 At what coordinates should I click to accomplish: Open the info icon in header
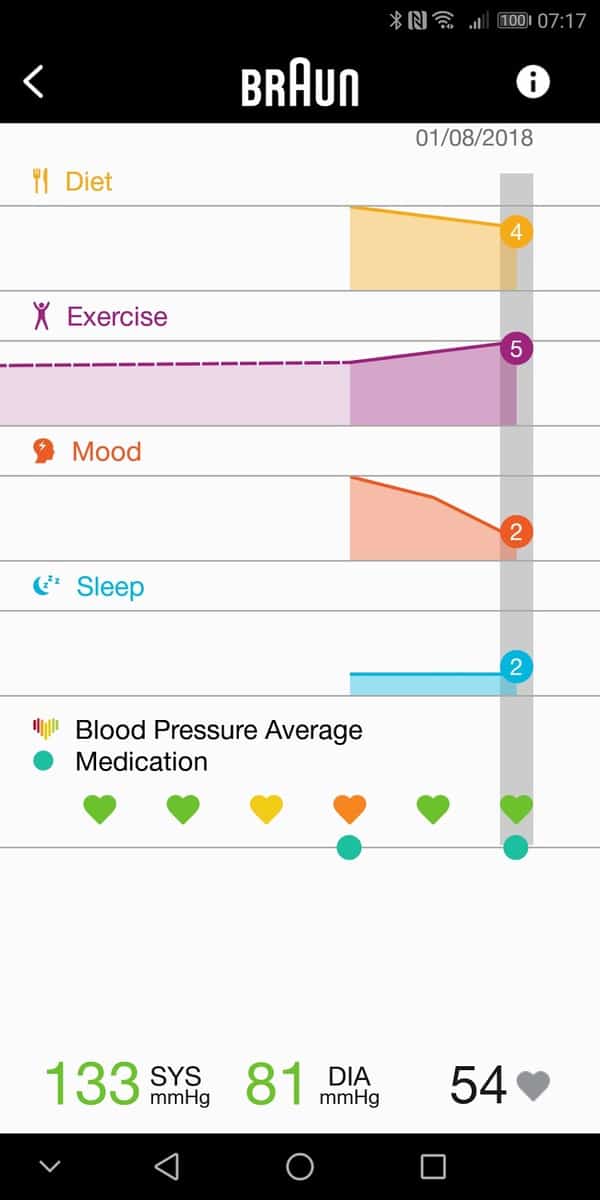(532, 82)
